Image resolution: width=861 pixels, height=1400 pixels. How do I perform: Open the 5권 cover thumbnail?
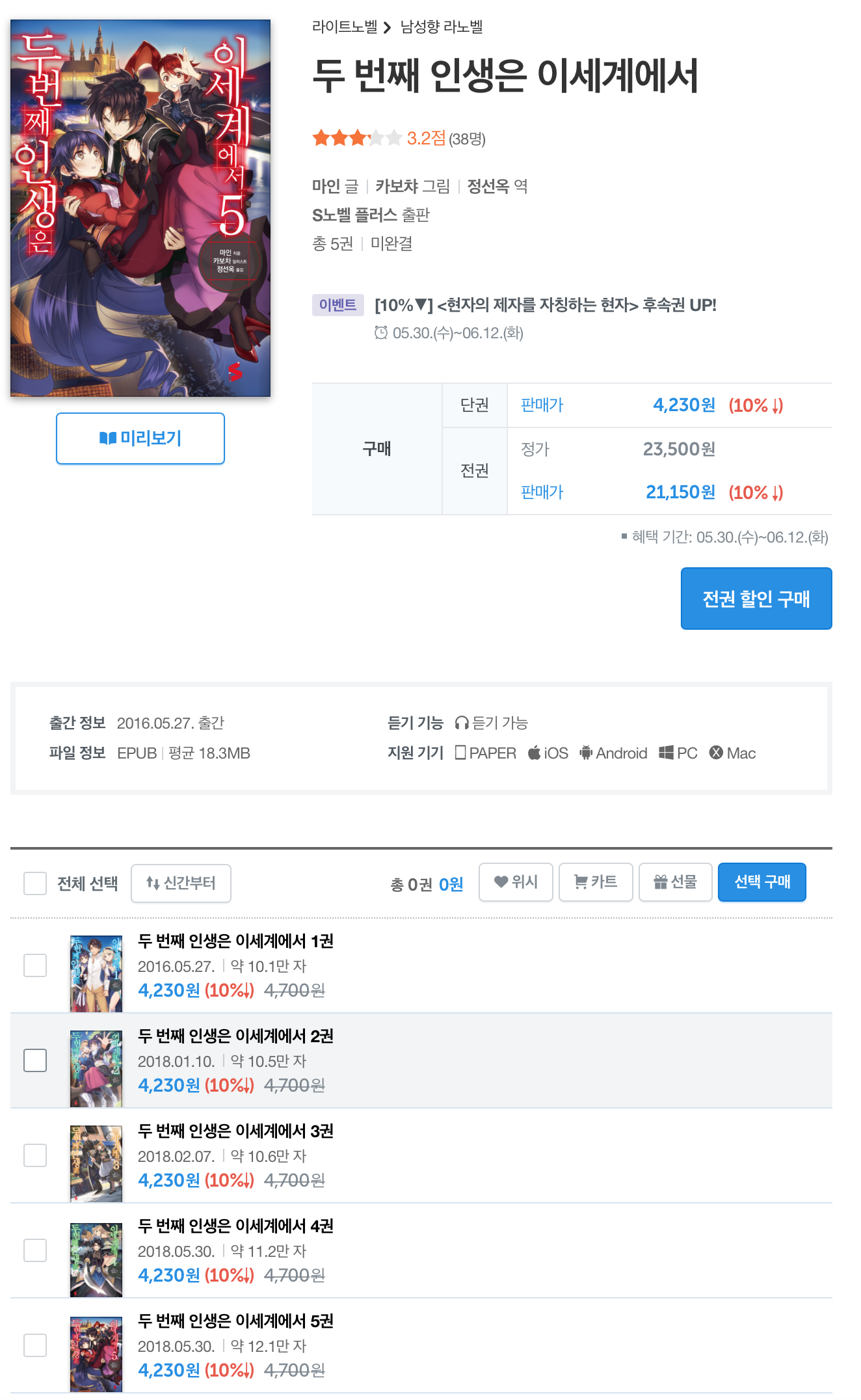[96, 1354]
